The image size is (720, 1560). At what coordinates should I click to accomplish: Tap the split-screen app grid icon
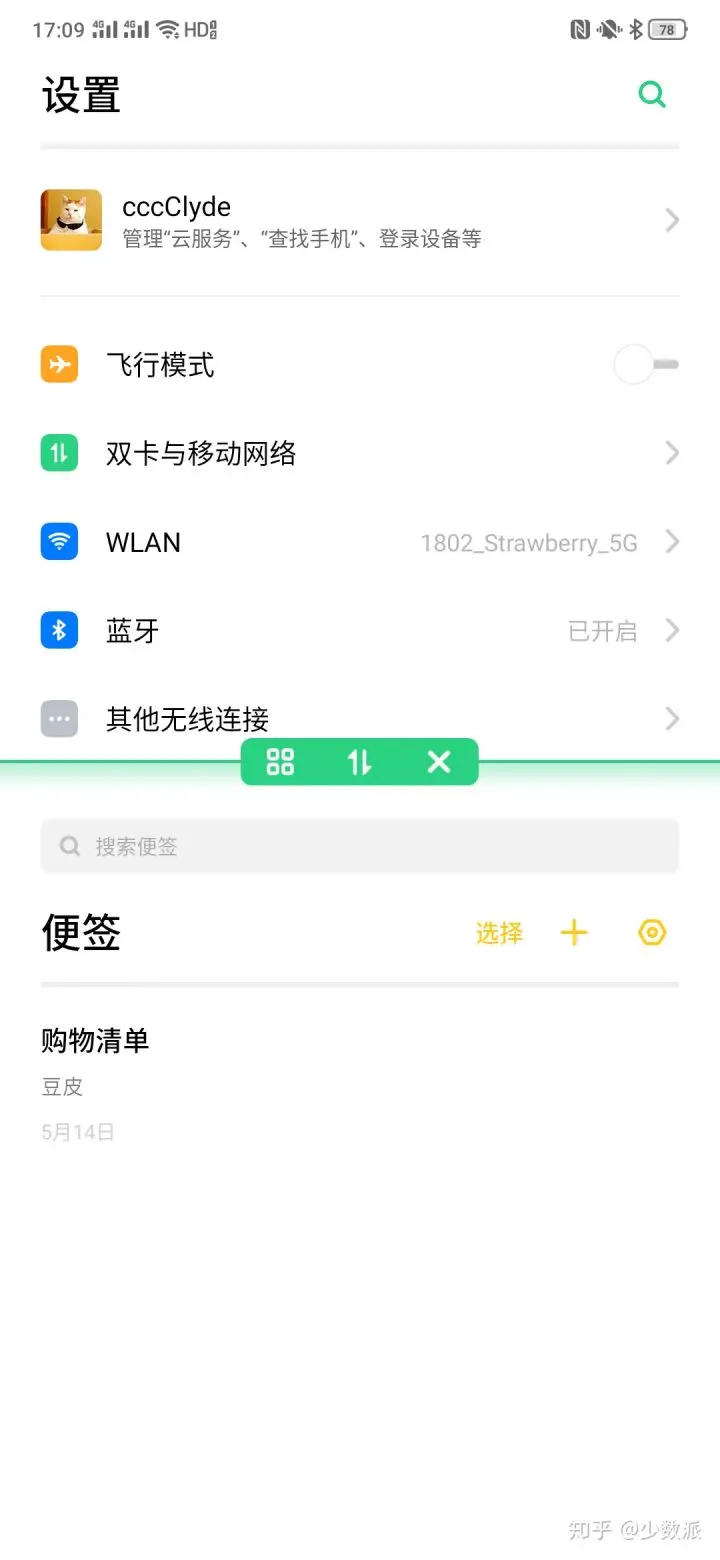tap(280, 762)
